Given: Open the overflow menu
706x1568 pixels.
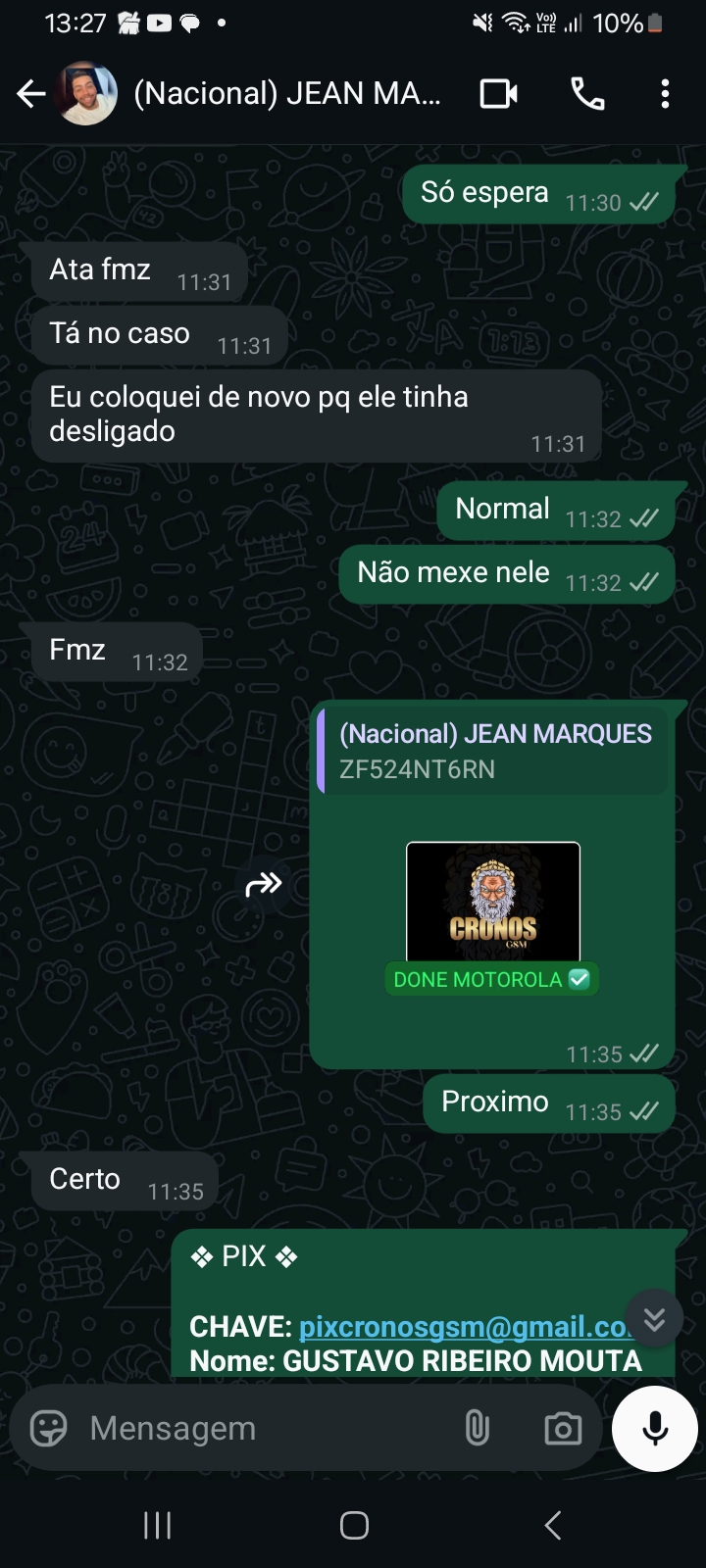Looking at the screenshot, I should point(665,94).
